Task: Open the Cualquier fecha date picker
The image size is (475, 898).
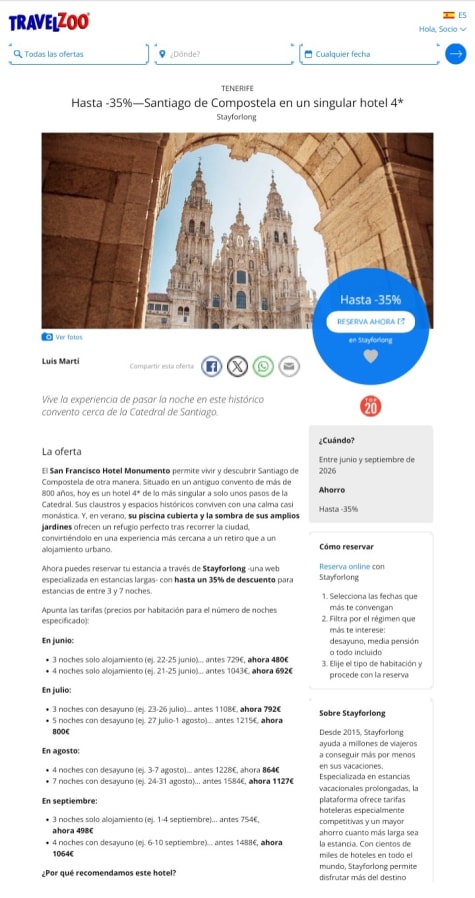Action: pyautogui.click(x=369, y=54)
